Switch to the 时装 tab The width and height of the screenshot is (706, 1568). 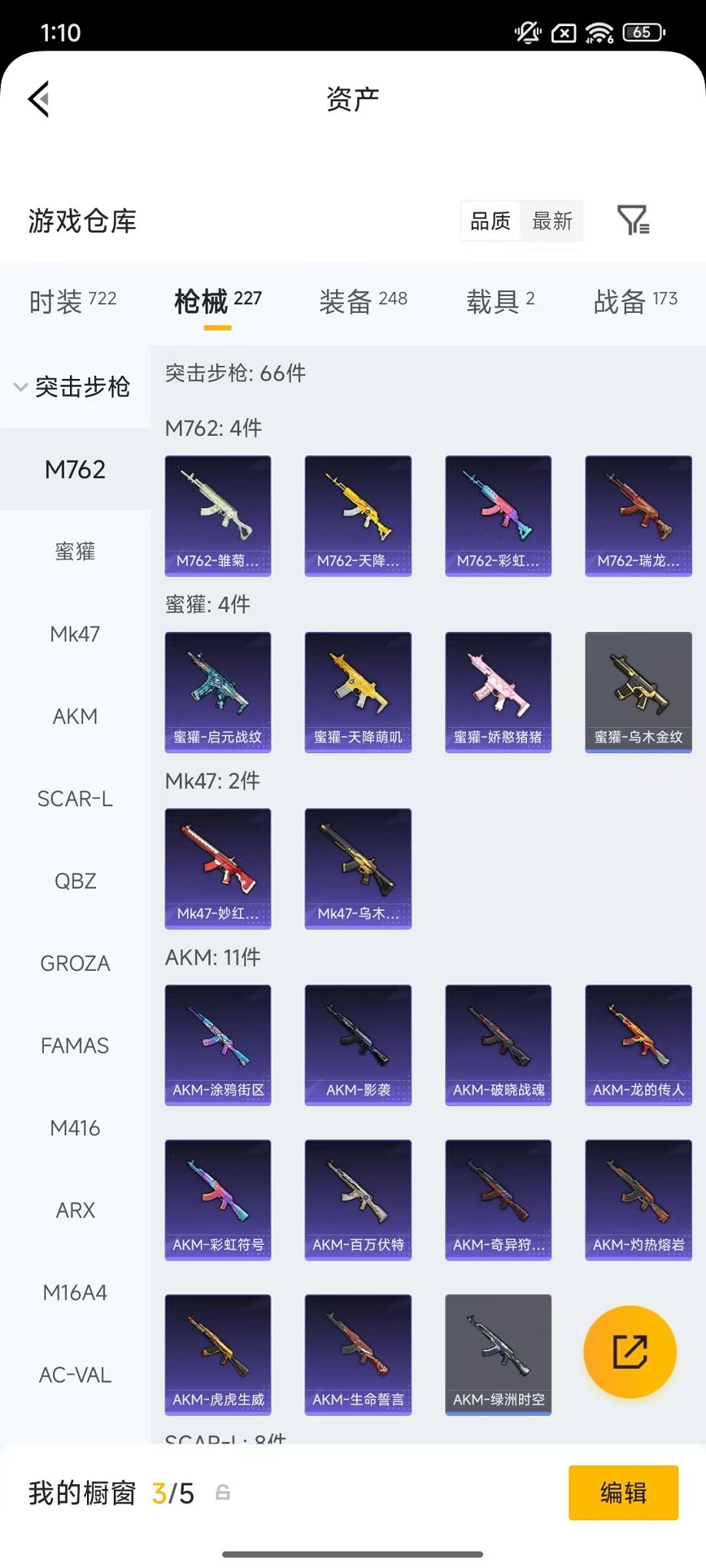(x=72, y=301)
